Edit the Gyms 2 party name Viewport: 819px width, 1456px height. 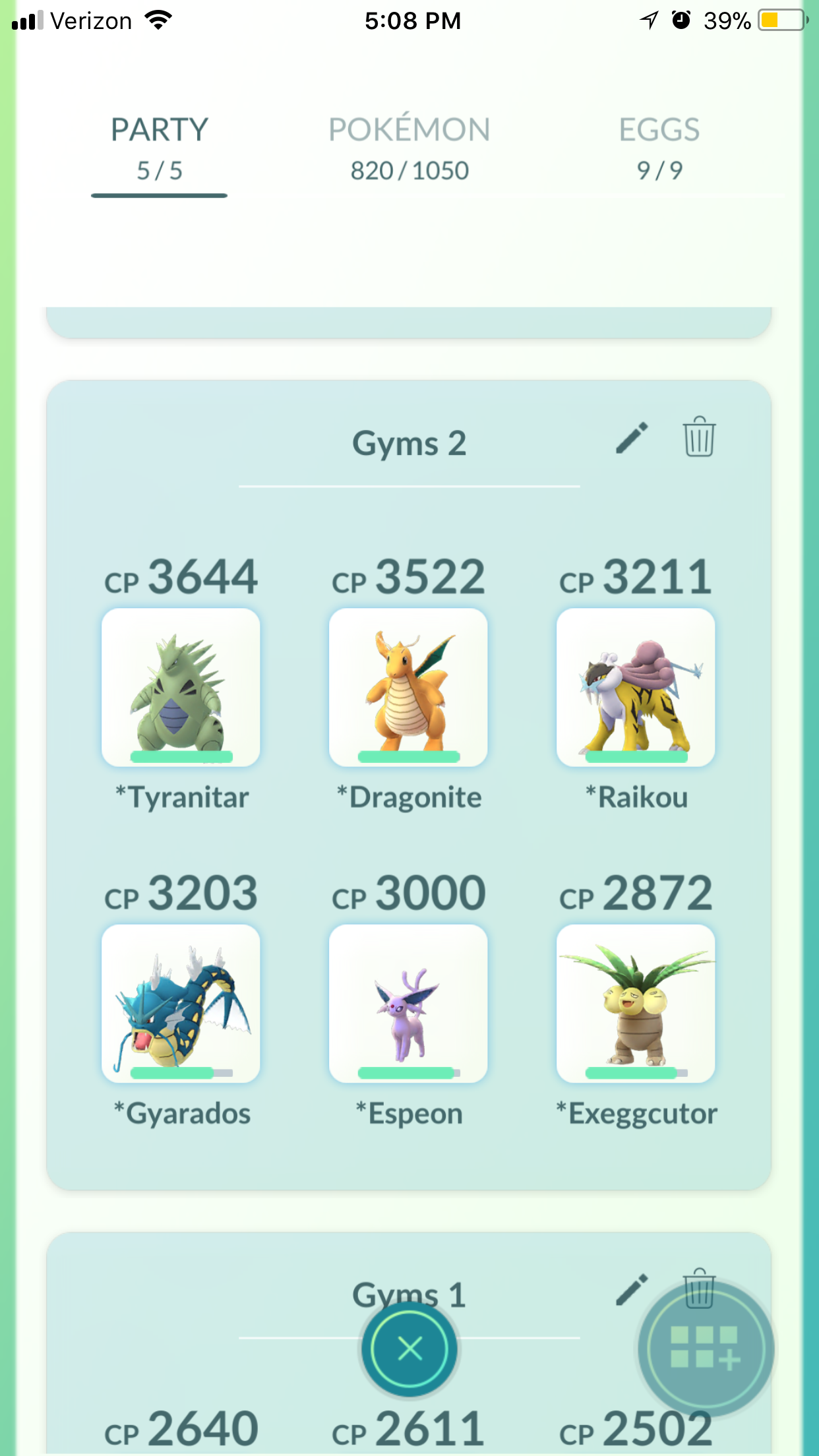(x=632, y=439)
